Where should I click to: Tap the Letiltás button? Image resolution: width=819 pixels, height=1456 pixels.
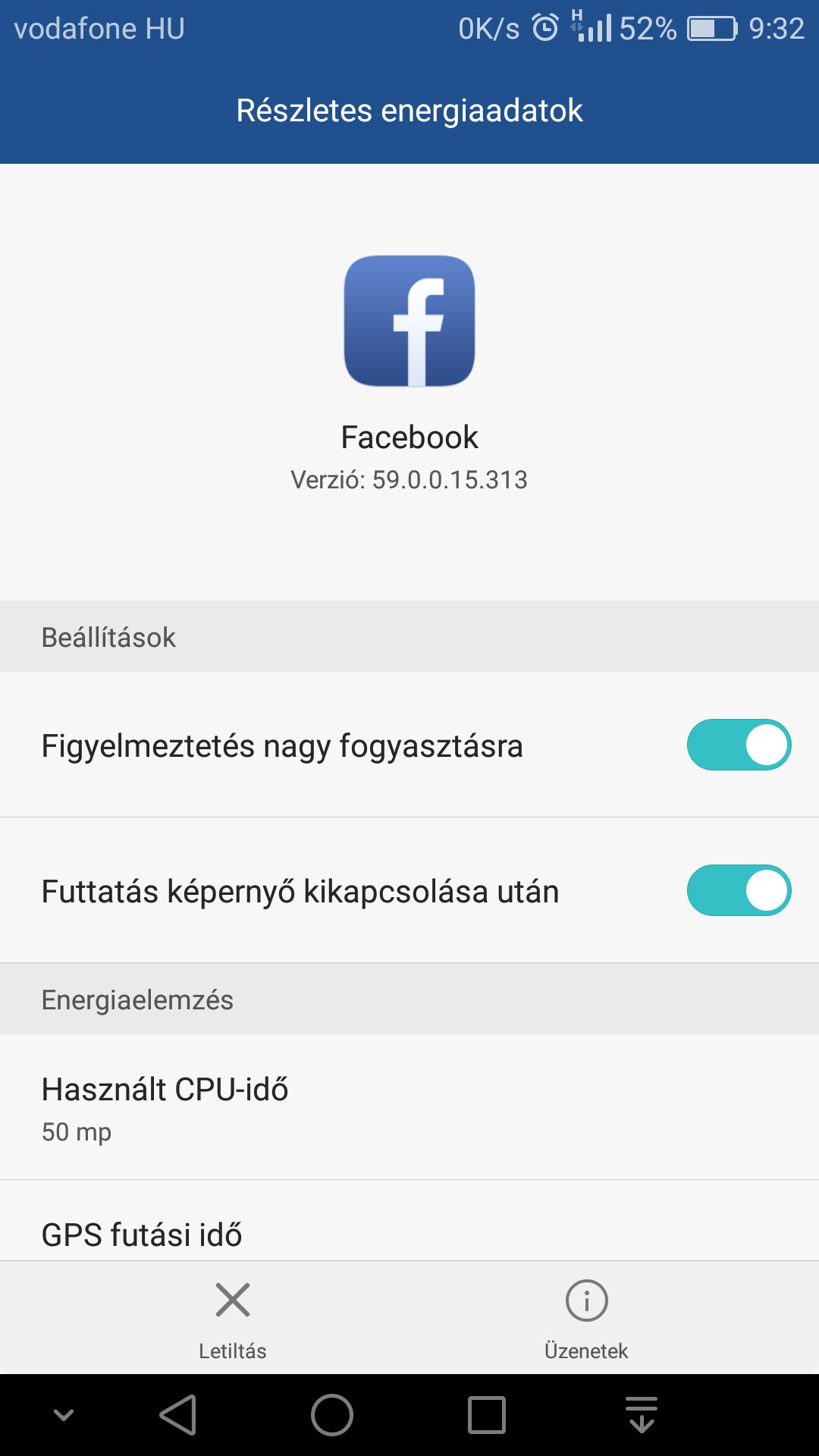click(x=233, y=1318)
